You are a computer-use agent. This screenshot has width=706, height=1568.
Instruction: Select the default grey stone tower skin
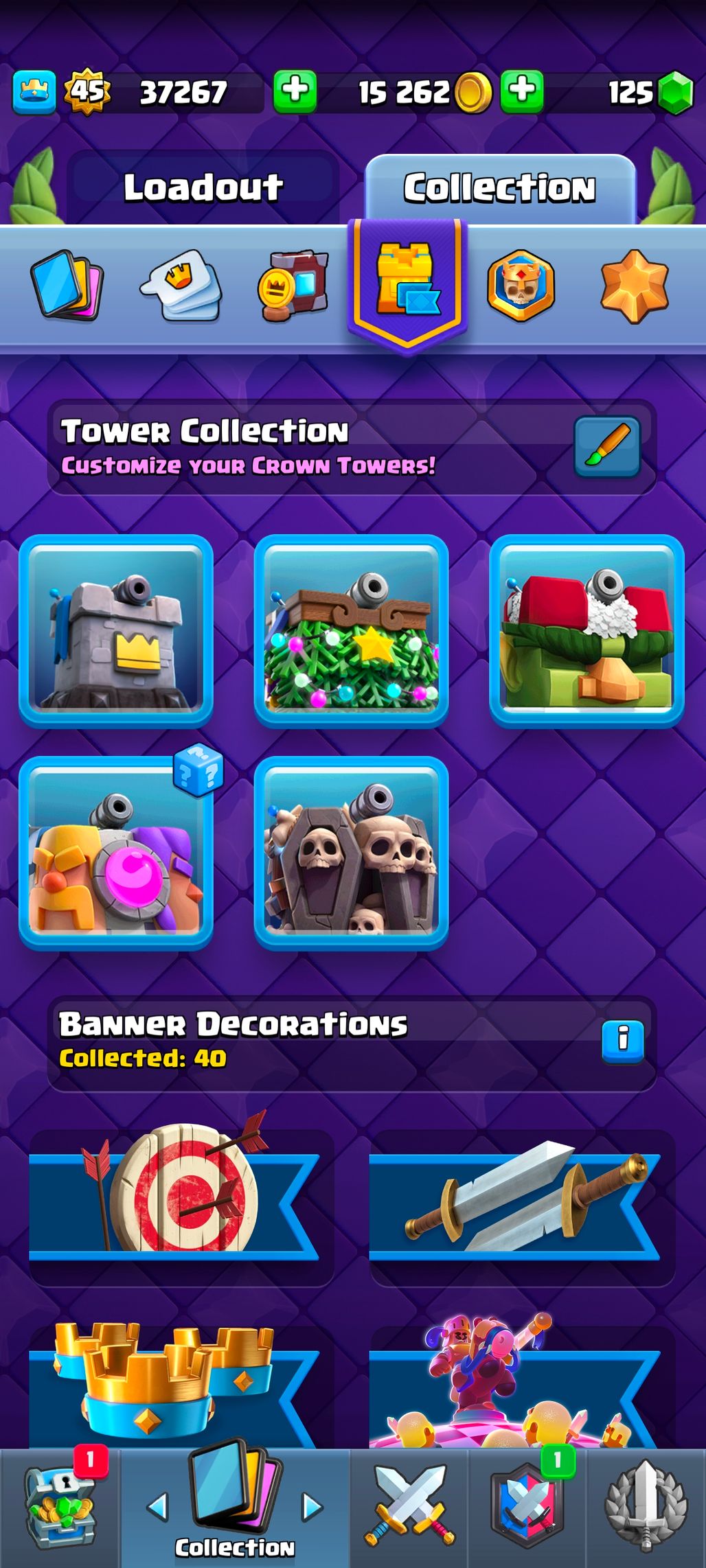pos(116,630)
